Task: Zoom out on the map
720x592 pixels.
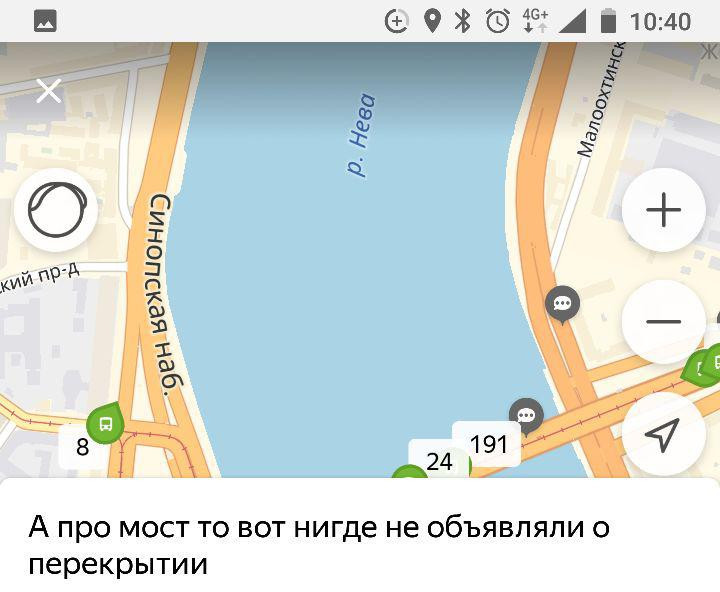Action: point(663,322)
